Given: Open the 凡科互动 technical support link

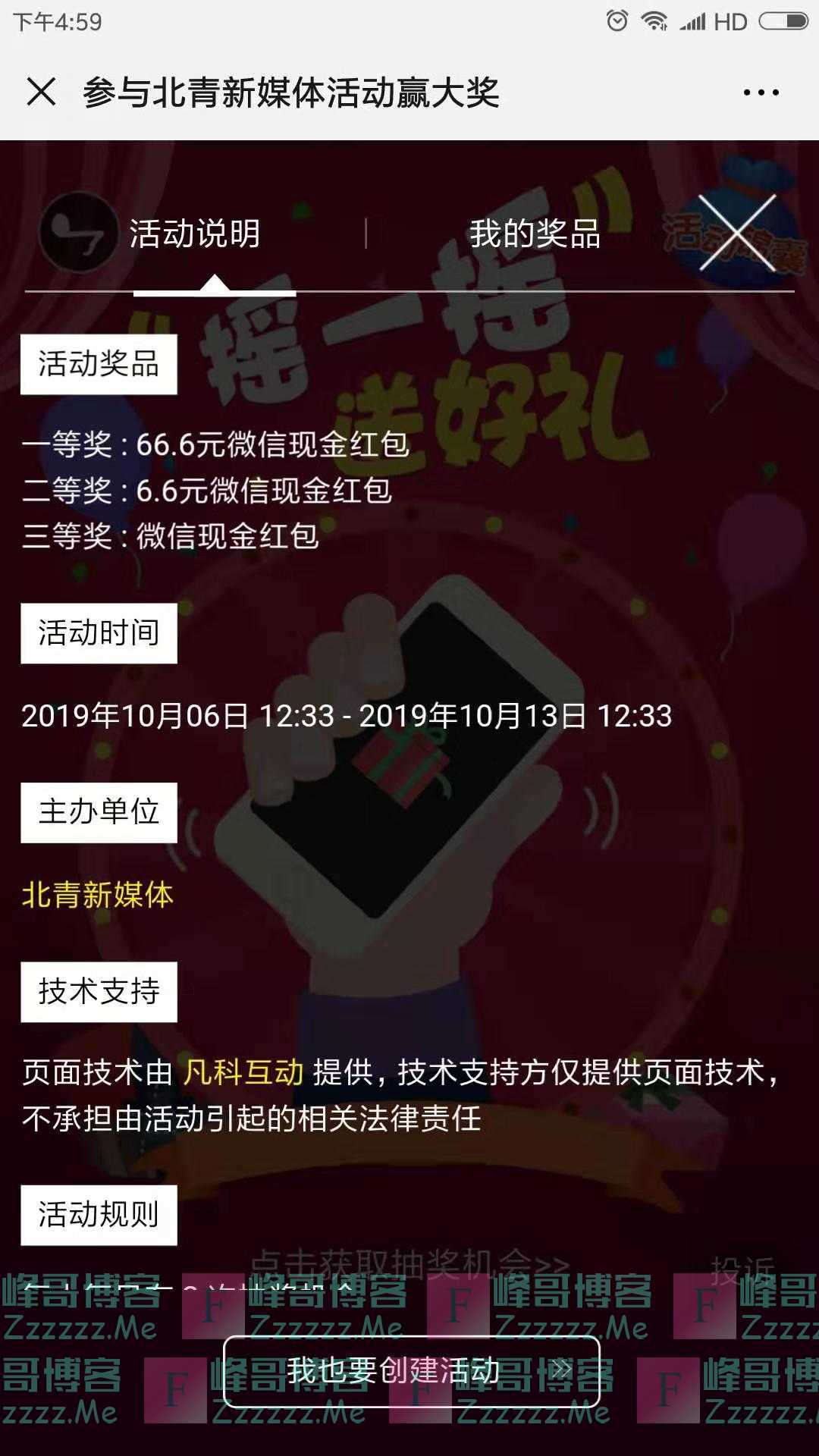Looking at the screenshot, I should pos(241,1070).
